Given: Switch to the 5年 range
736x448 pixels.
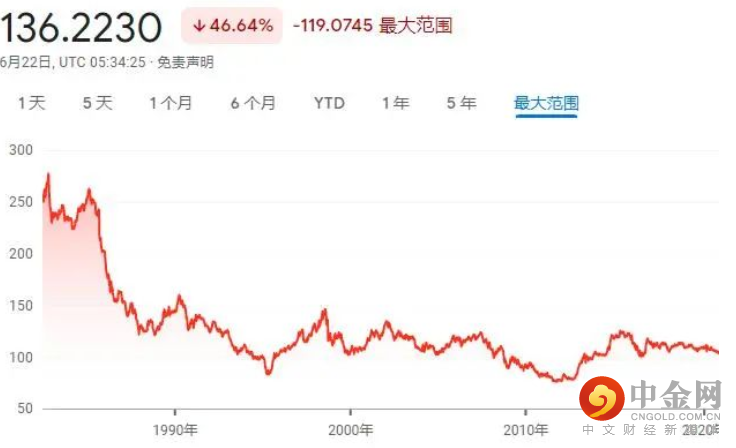Looking at the screenshot, I should coord(461,103).
